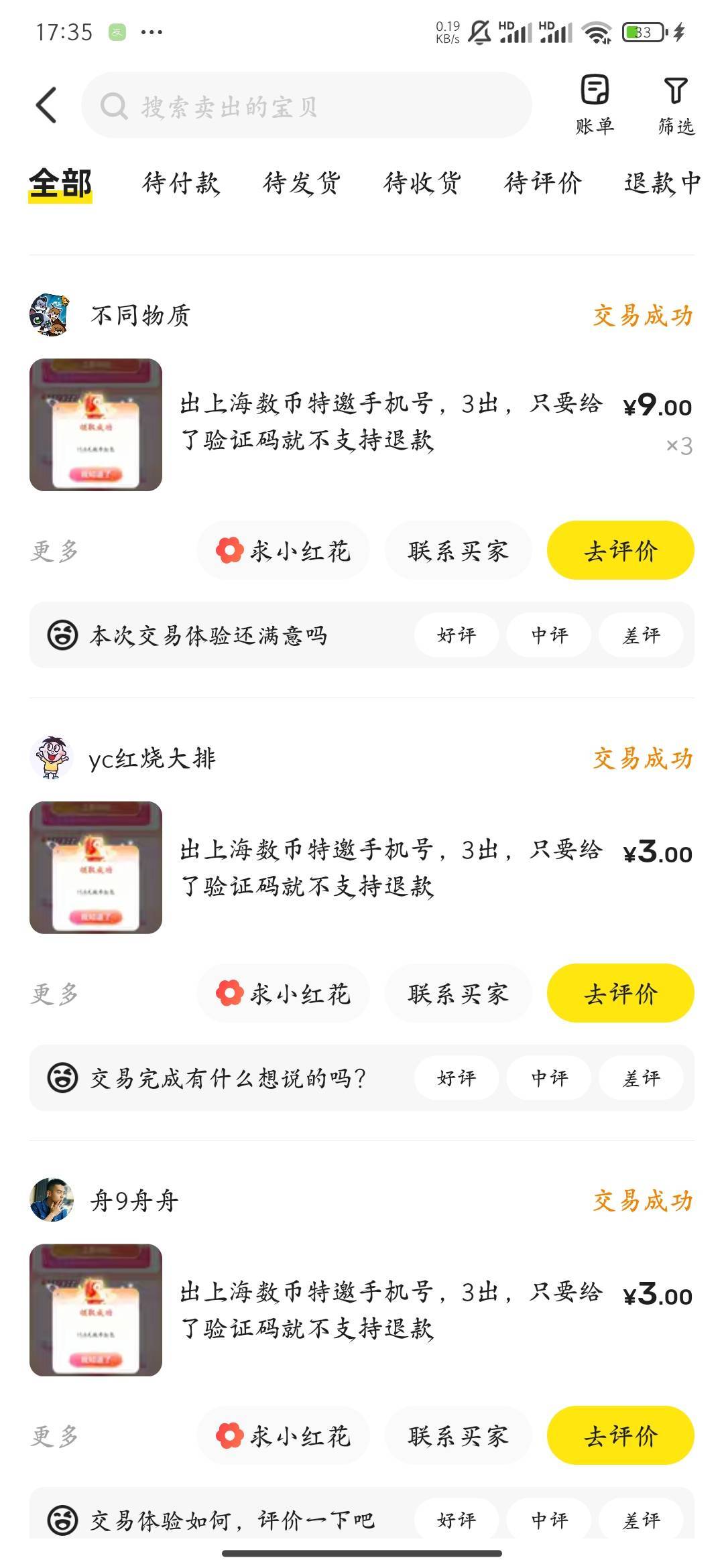Switch to the 待发货 tab
Viewport: 724px width, 1568px height.
(x=302, y=183)
